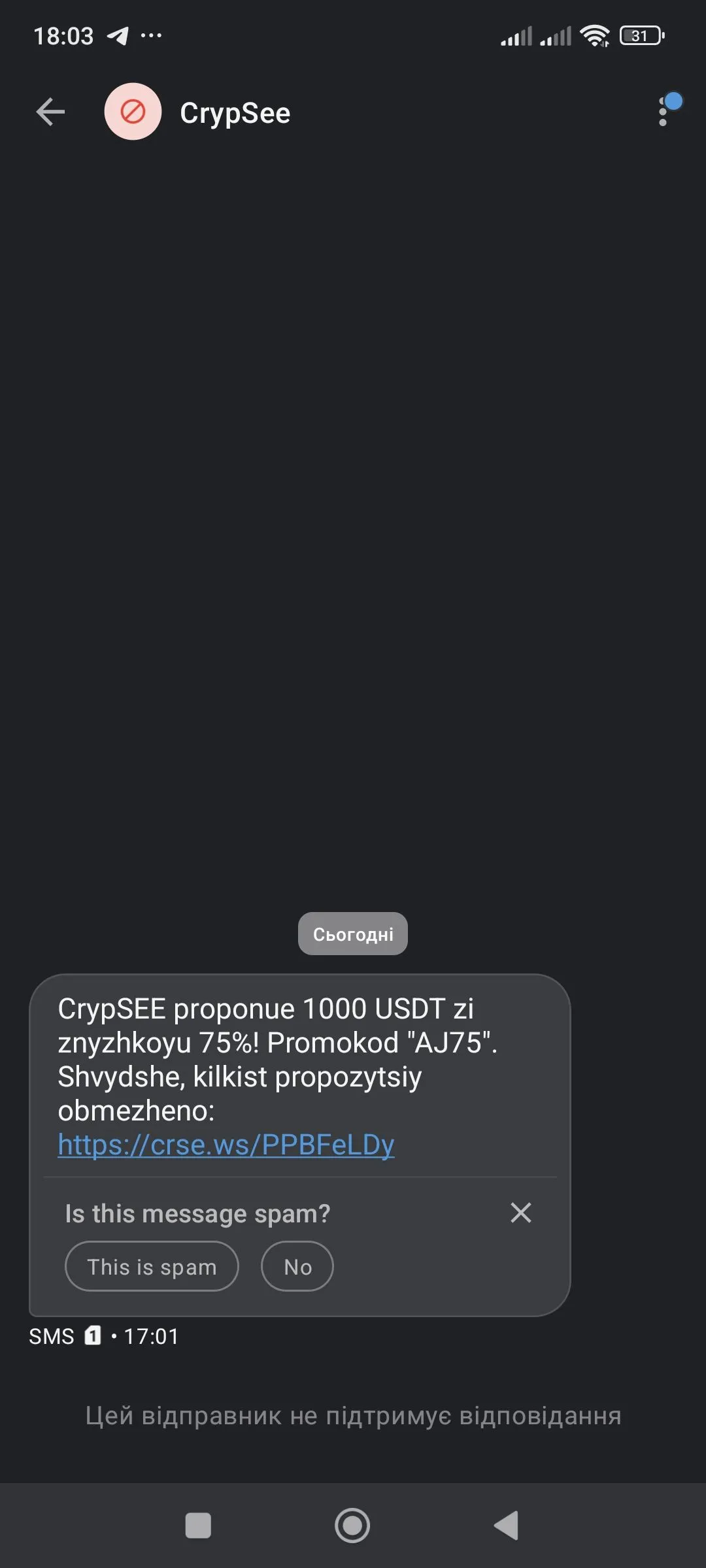Open the three-dot overflow menu
This screenshot has height=1568, width=706.
[663, 112]
